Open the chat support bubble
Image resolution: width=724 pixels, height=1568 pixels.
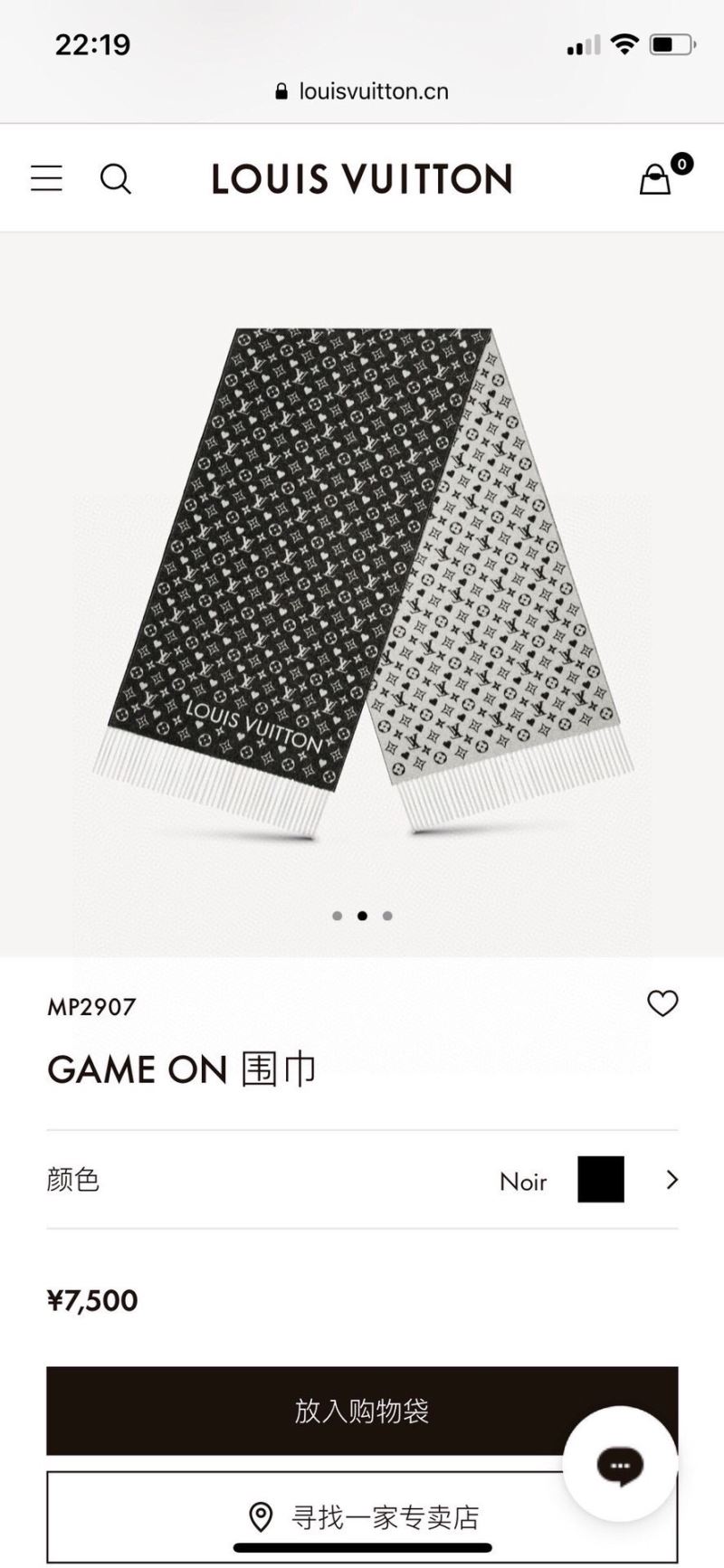pyautogui.click(x=620, y=1465)
